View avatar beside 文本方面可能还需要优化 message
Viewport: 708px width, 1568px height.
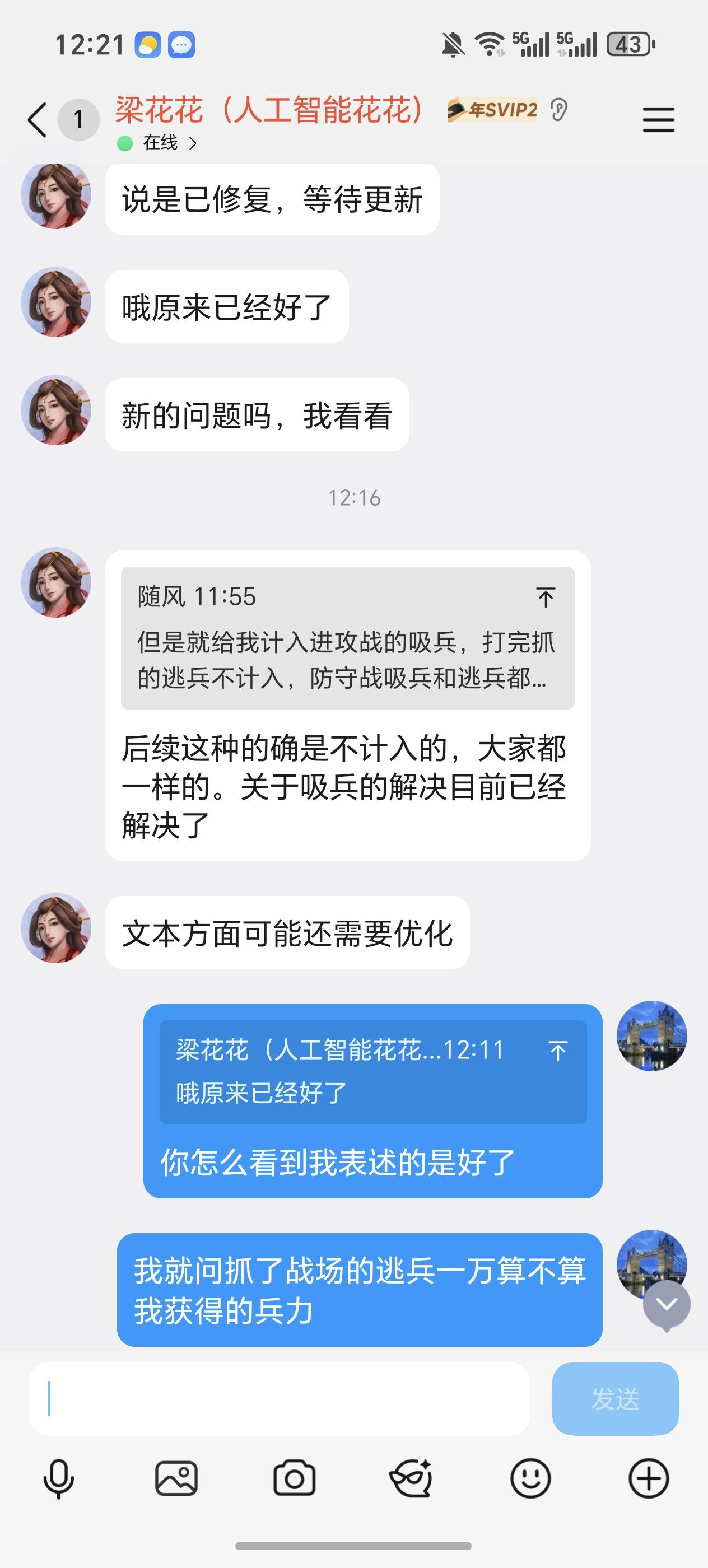click(x=56, y=928)
